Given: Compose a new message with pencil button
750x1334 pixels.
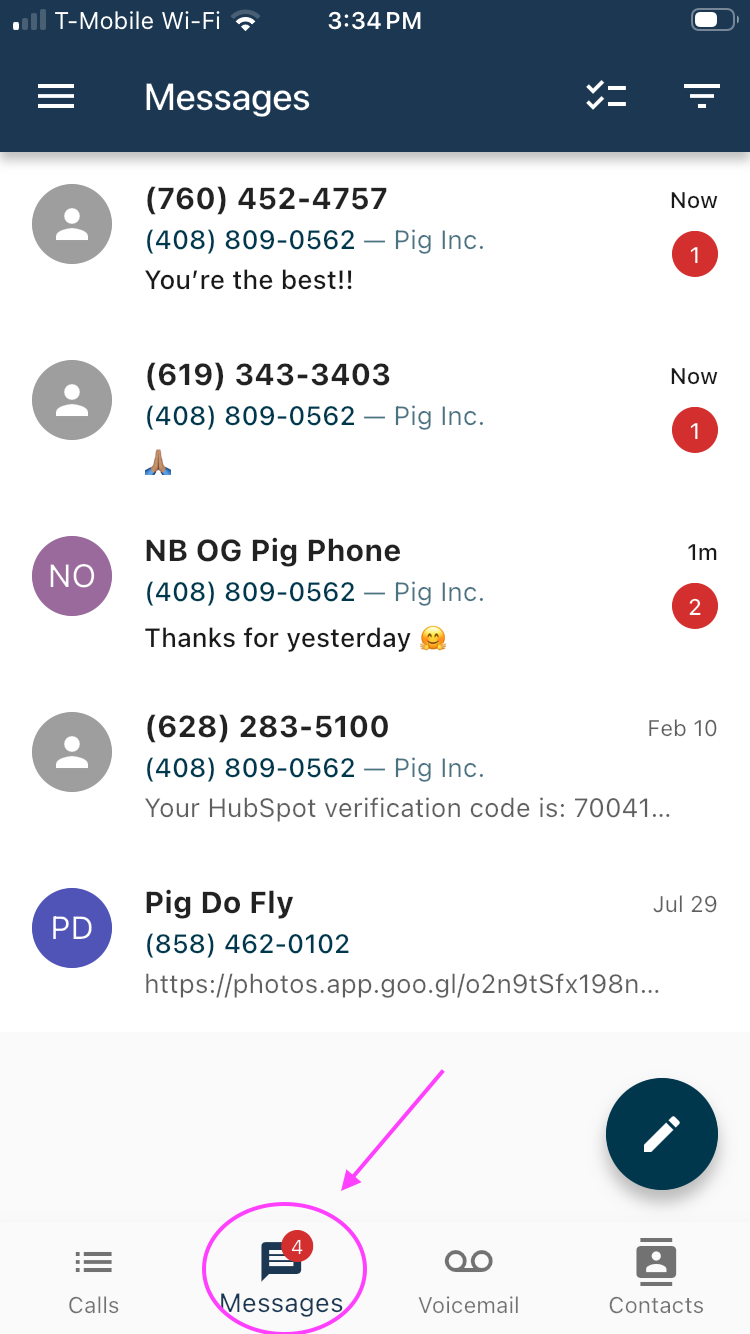Looking at the screenshot, I should click(x=662, y=1134).
